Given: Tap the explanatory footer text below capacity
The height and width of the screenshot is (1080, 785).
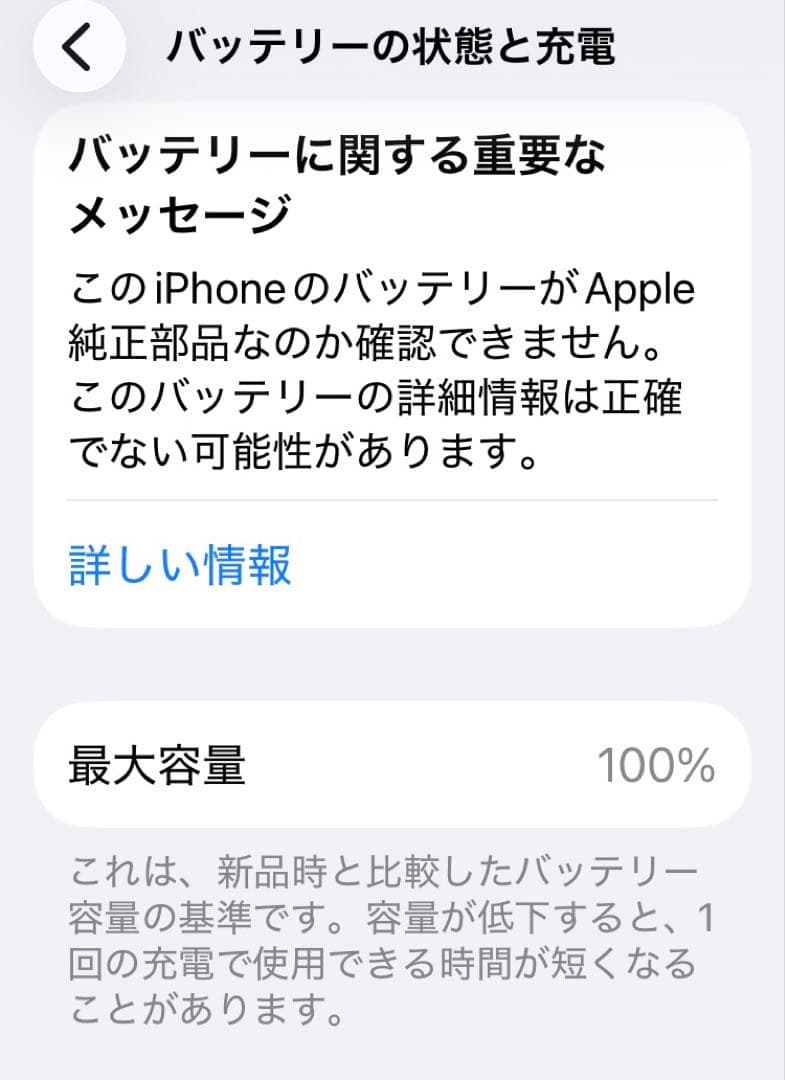Looking at the screenshot, I should click(x=390, y=940).
